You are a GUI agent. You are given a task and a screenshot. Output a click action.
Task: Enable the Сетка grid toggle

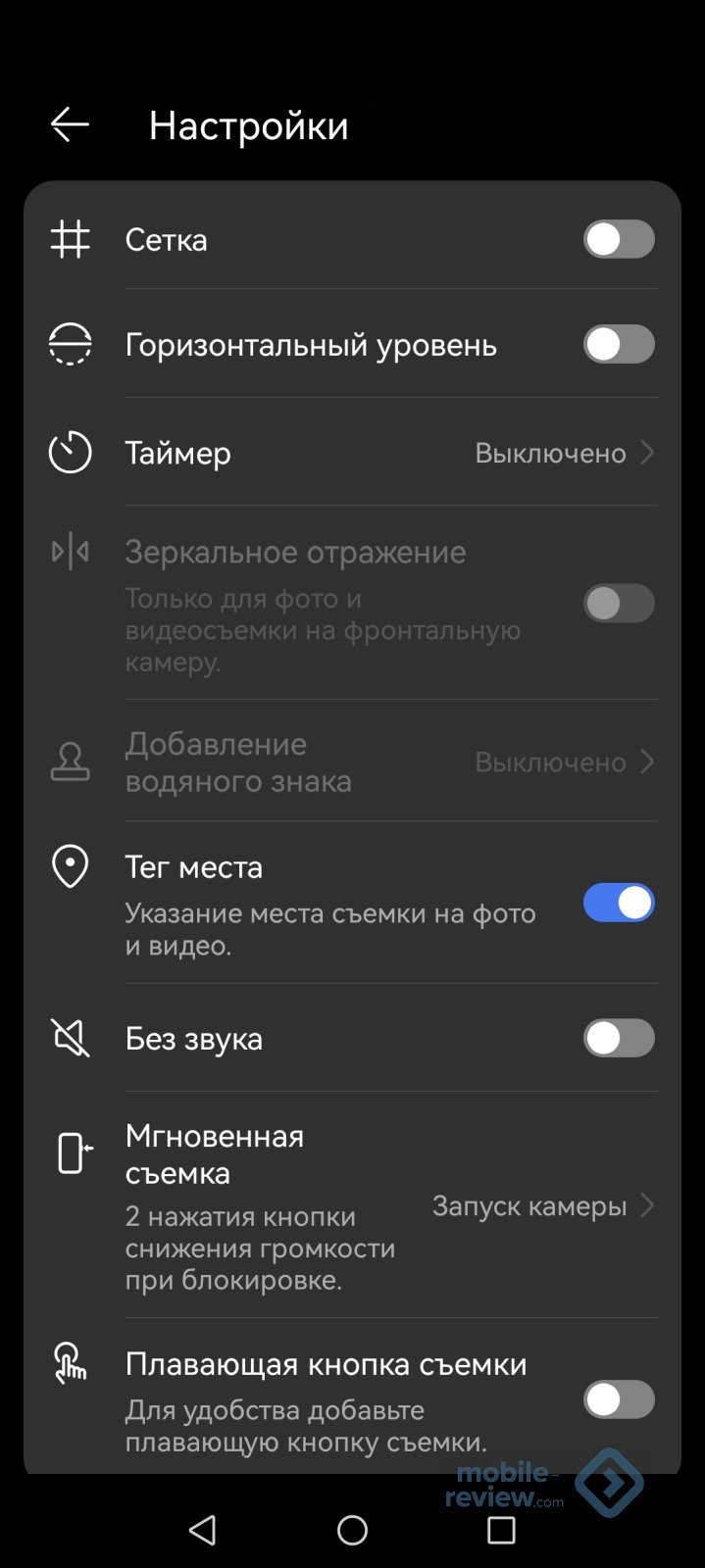point(619,239)
